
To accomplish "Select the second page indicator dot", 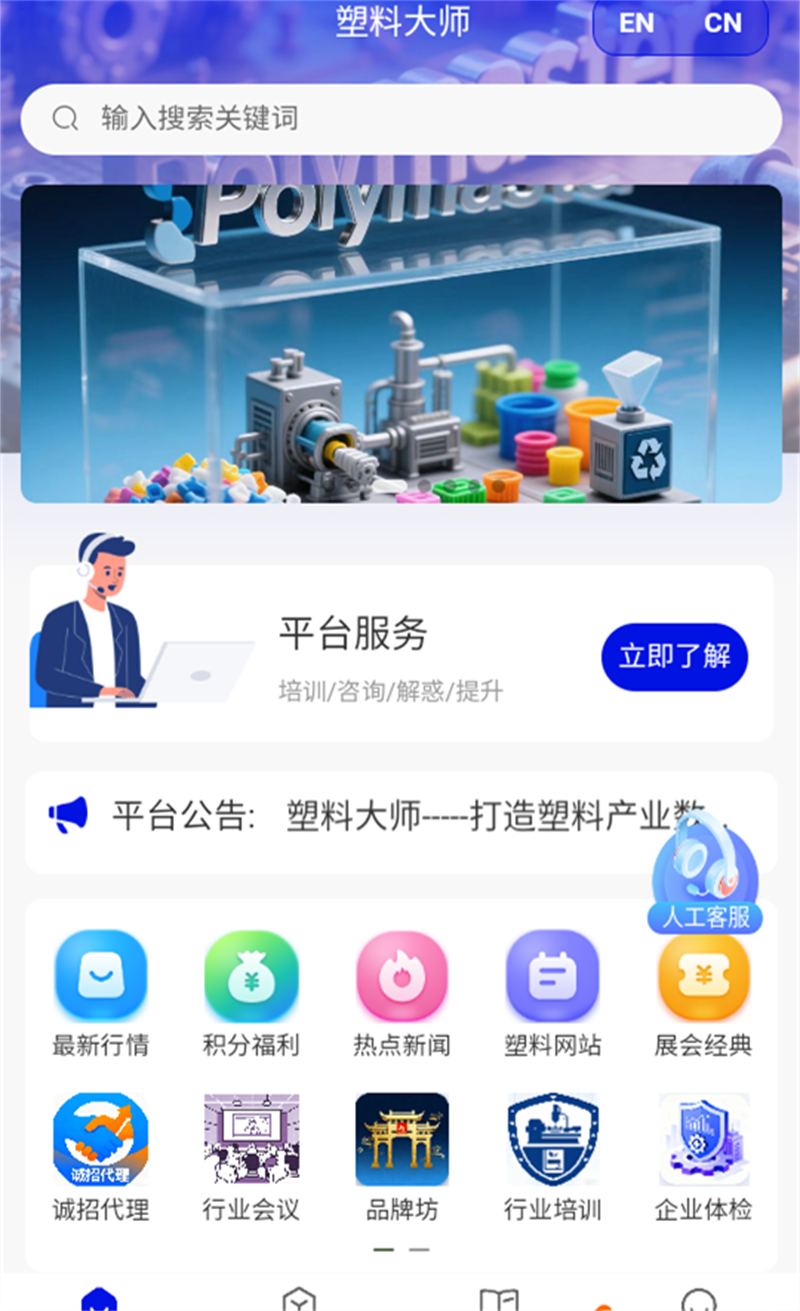I will tap(417, 1248).
